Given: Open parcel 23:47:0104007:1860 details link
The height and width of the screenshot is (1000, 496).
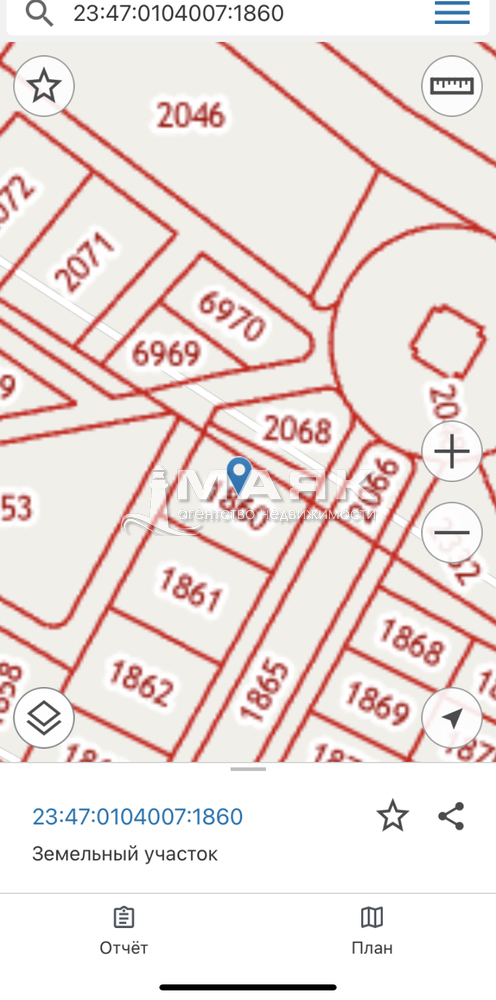Looking at the screenshot, I should tap(138, 816).
